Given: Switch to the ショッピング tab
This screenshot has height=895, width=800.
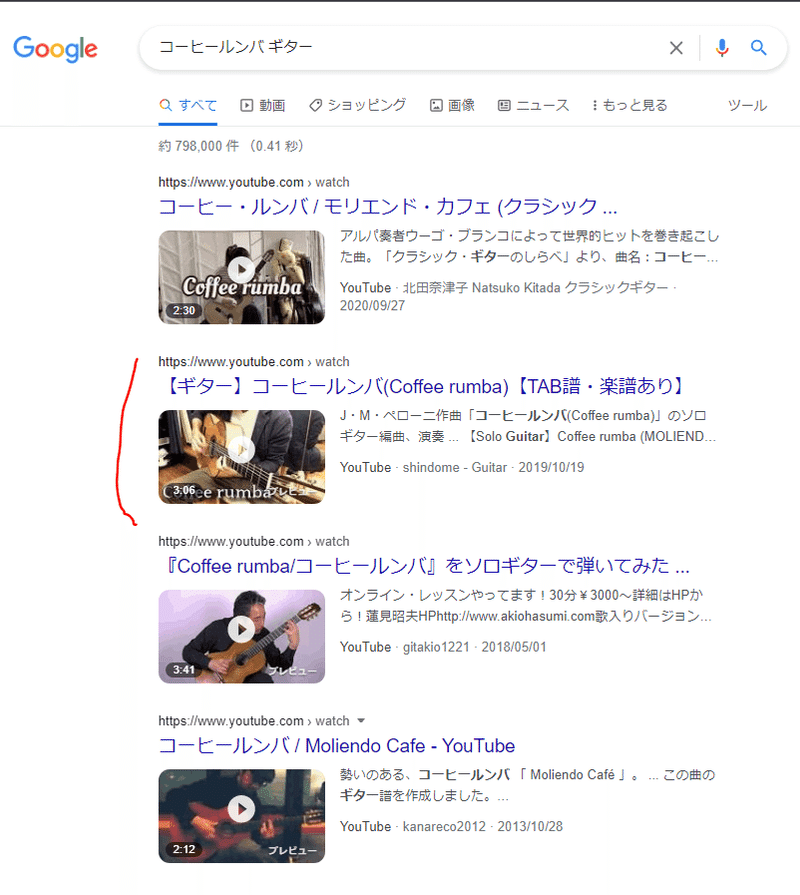Looking at the screenshot, I should [357, 105].
